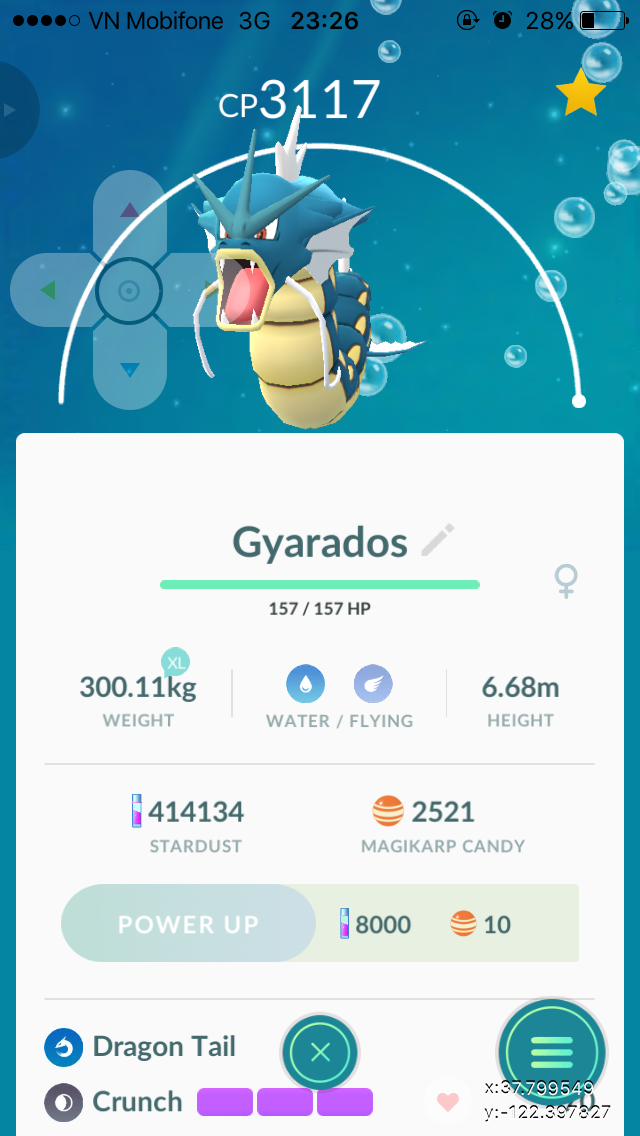640x1136 pixels.
Task: Move up with the joystick arrow
Action: [x=130, y=211]
